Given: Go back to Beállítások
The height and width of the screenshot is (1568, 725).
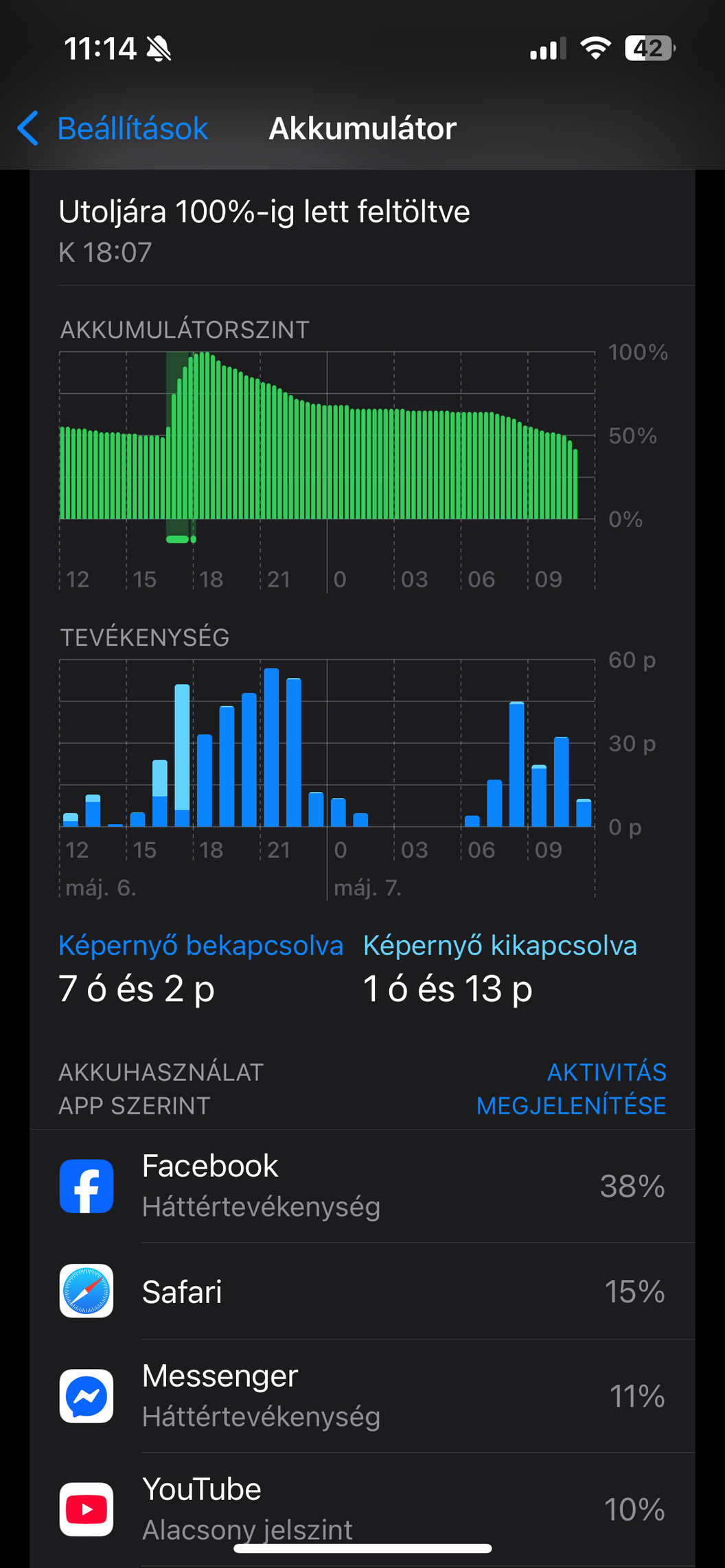Looking at the screenshot, I should [113, 128].
